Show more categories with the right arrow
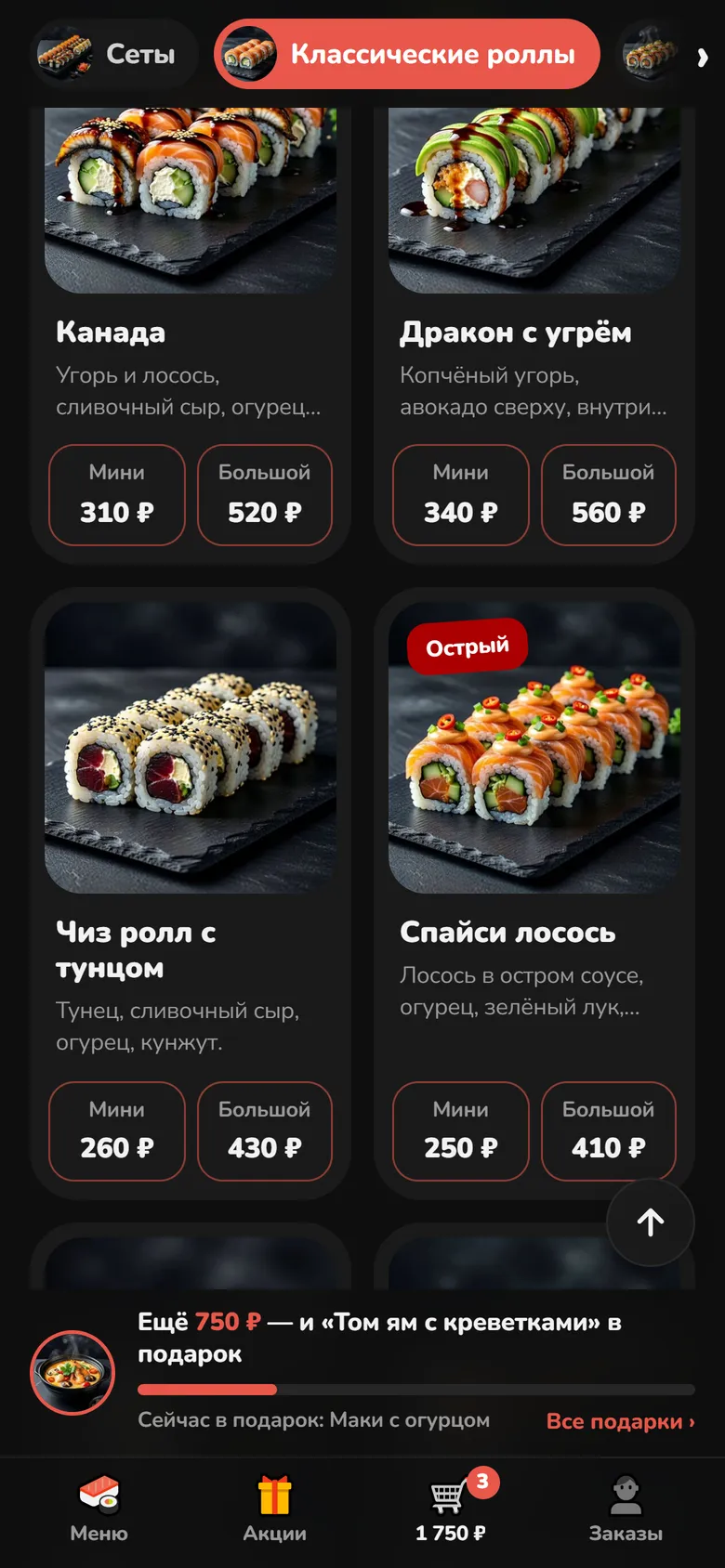The height and width of the screenshot is (1568, 725). (702, 58)
